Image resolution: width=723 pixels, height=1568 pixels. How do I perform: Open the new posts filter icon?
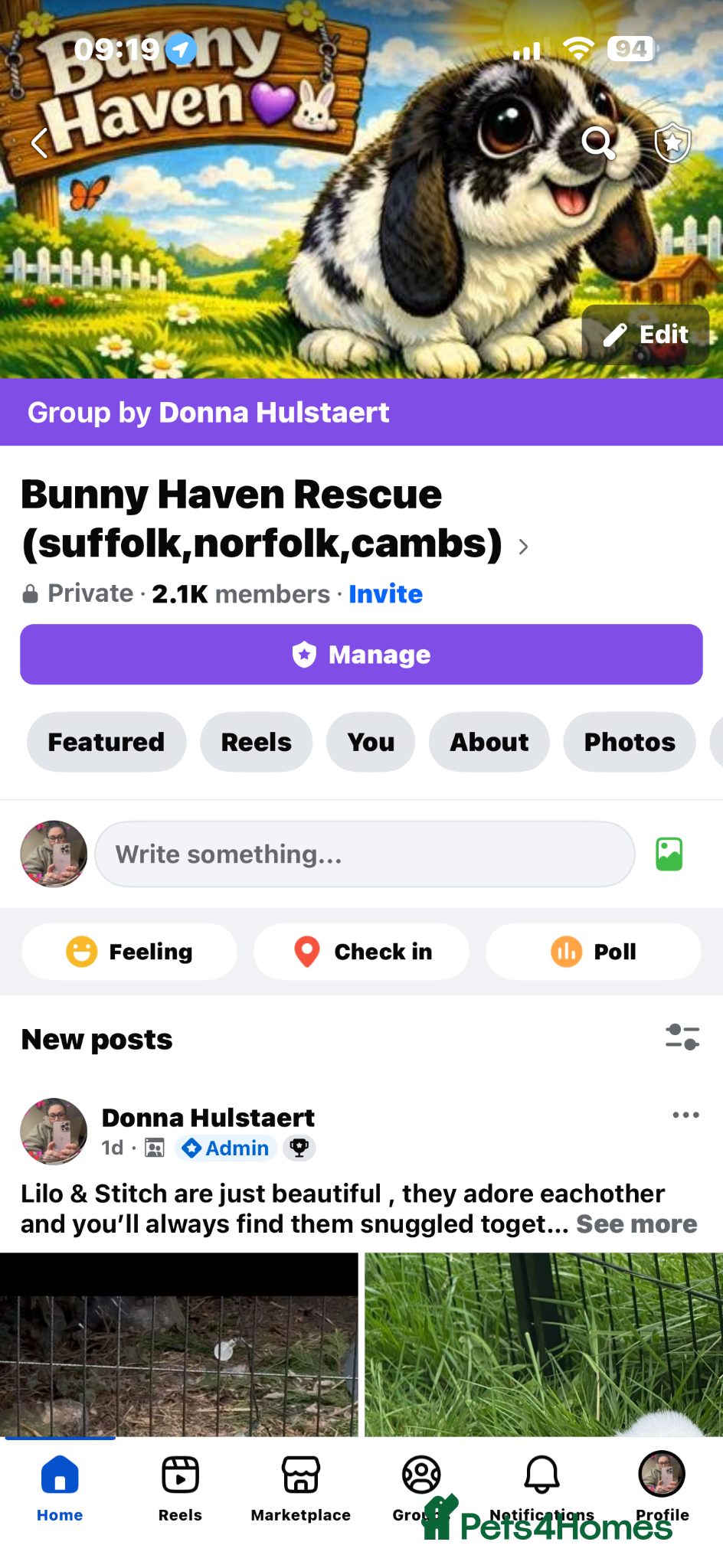[x=682, y=1037]
